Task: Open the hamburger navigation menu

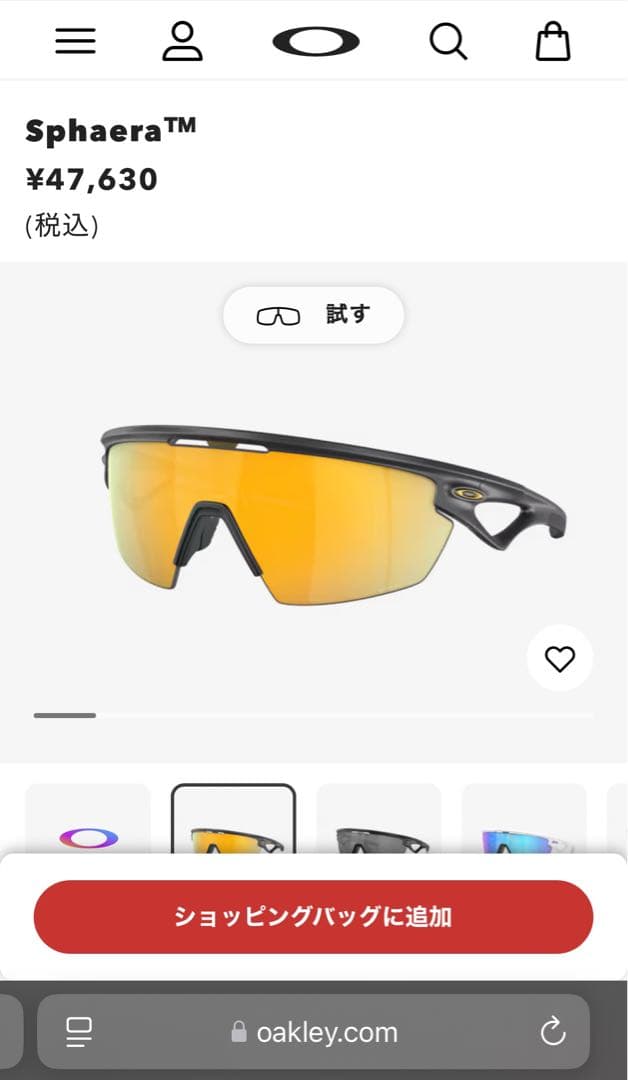Action: (75, 41)
